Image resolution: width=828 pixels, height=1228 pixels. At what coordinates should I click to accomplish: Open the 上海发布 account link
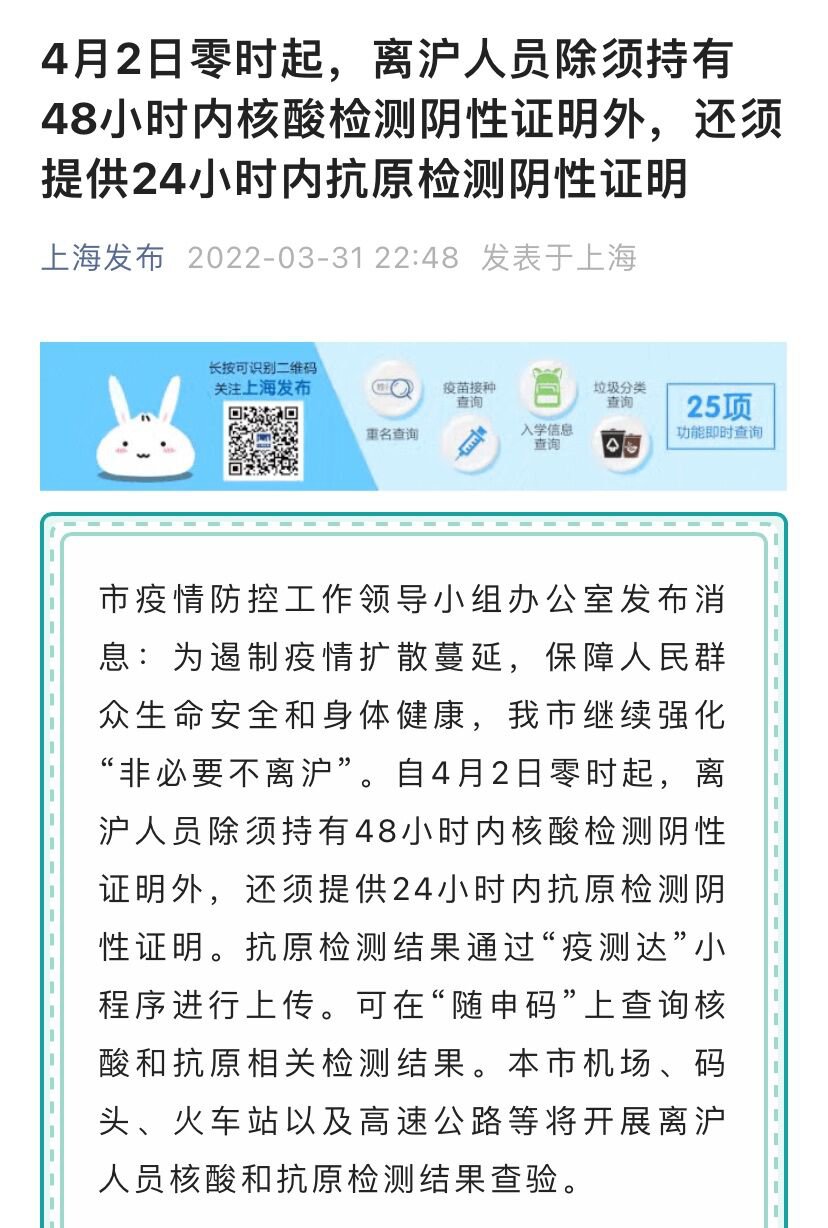pos(102,258)
